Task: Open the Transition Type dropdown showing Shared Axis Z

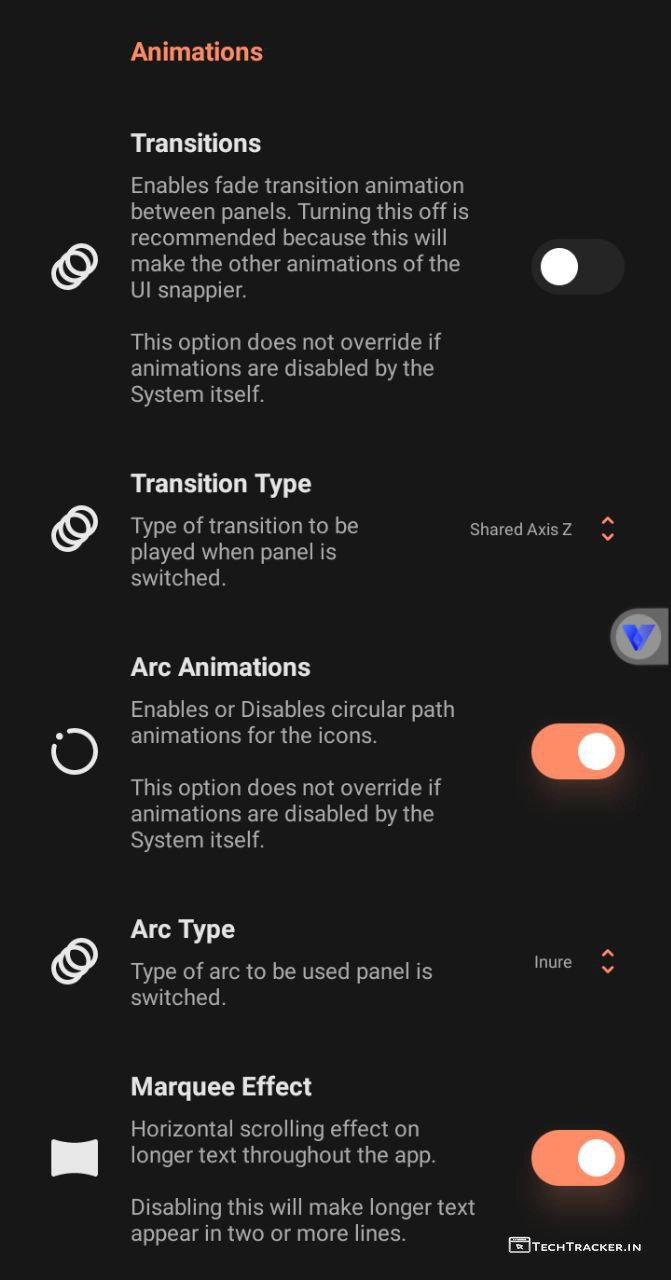Action: (x=541, y=529)
